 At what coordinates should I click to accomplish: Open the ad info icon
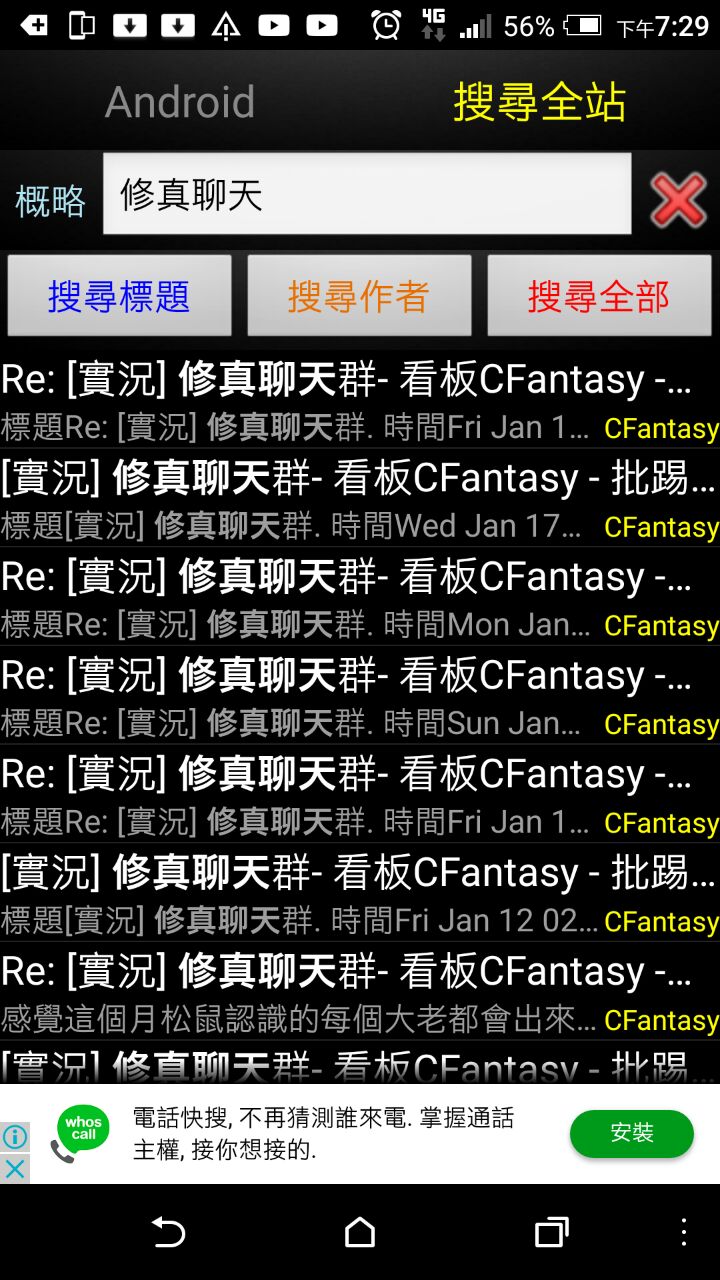[15, 1137]
